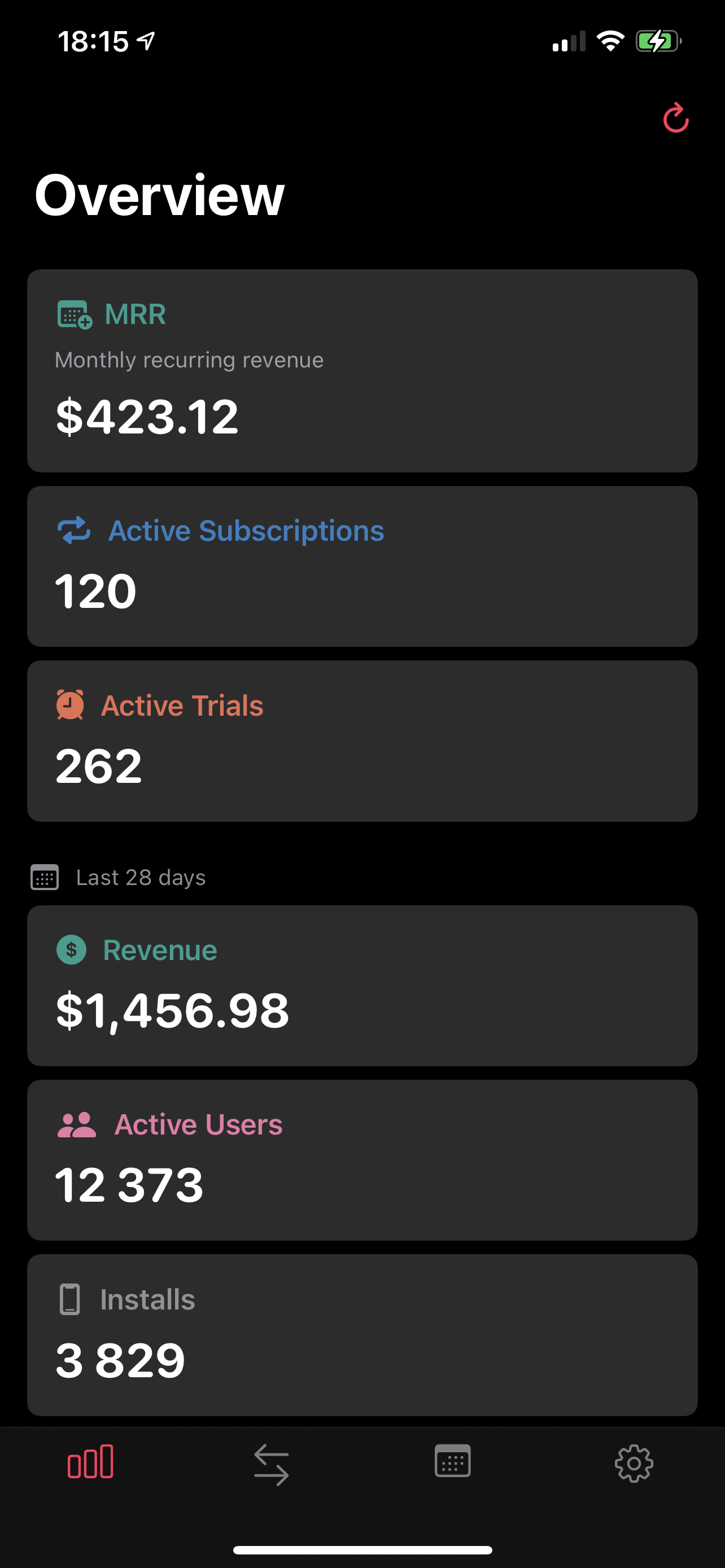This screenshot has height=1568, width=725.
Task: Open the Installs card
Action: 362,1334
